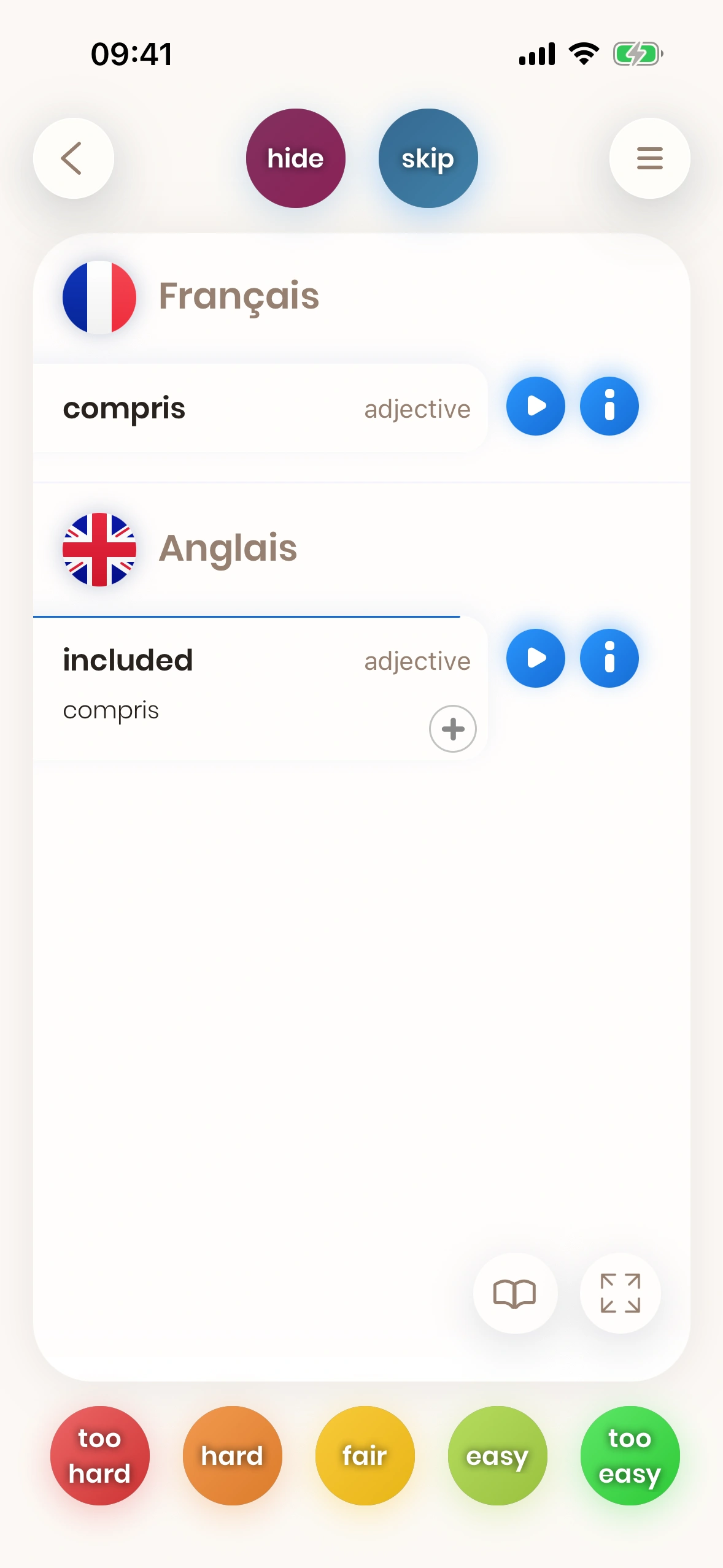Image resolution: width=723 pixels, height=1568 pixels.
Task: Open the book icon
Action: 514,1293
